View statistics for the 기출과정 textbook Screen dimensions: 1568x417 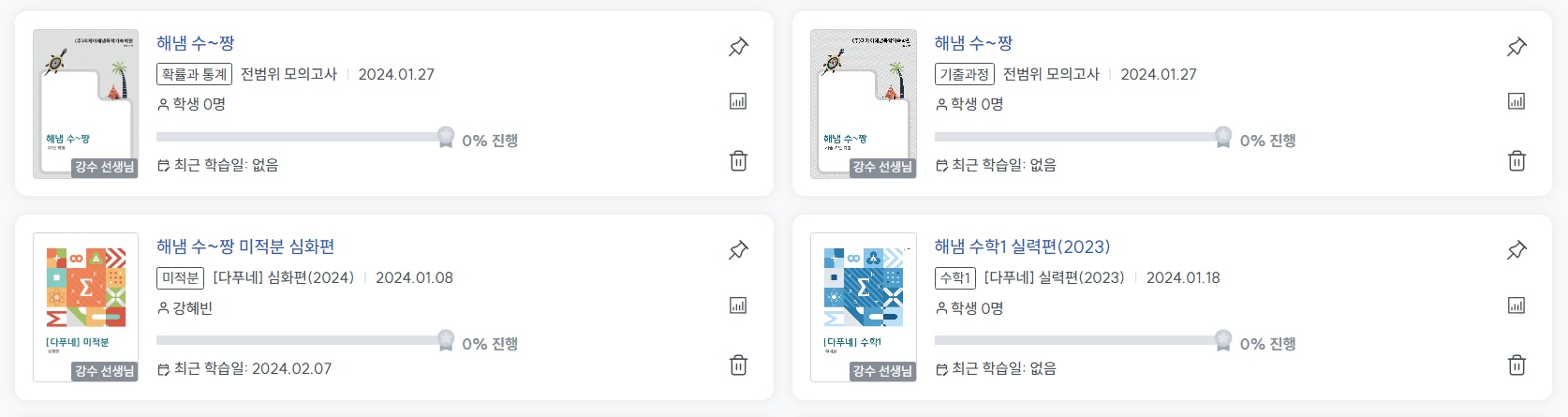point(1516,101)
